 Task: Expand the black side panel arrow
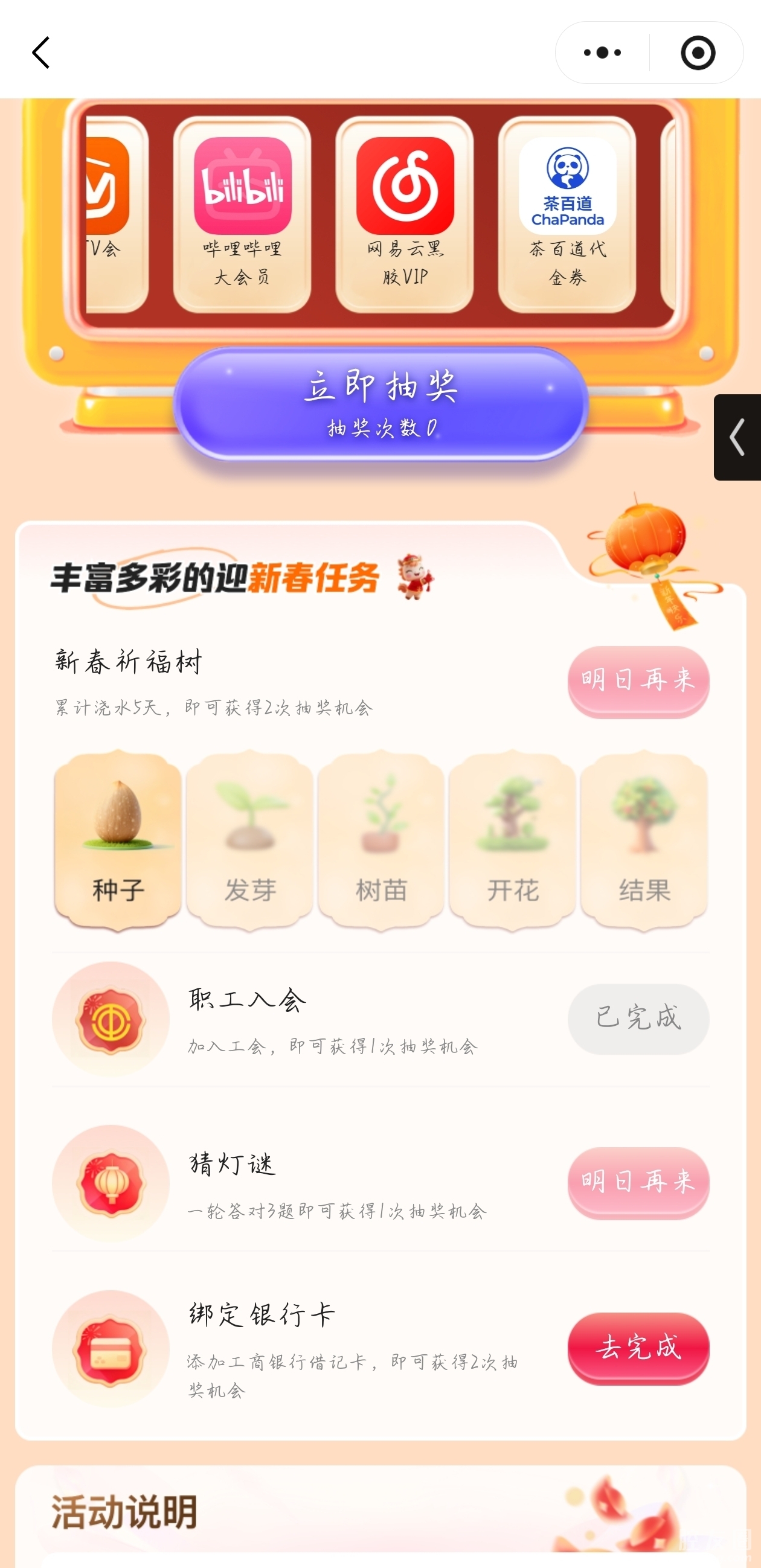pyautogui.click(x=737, y=437)
